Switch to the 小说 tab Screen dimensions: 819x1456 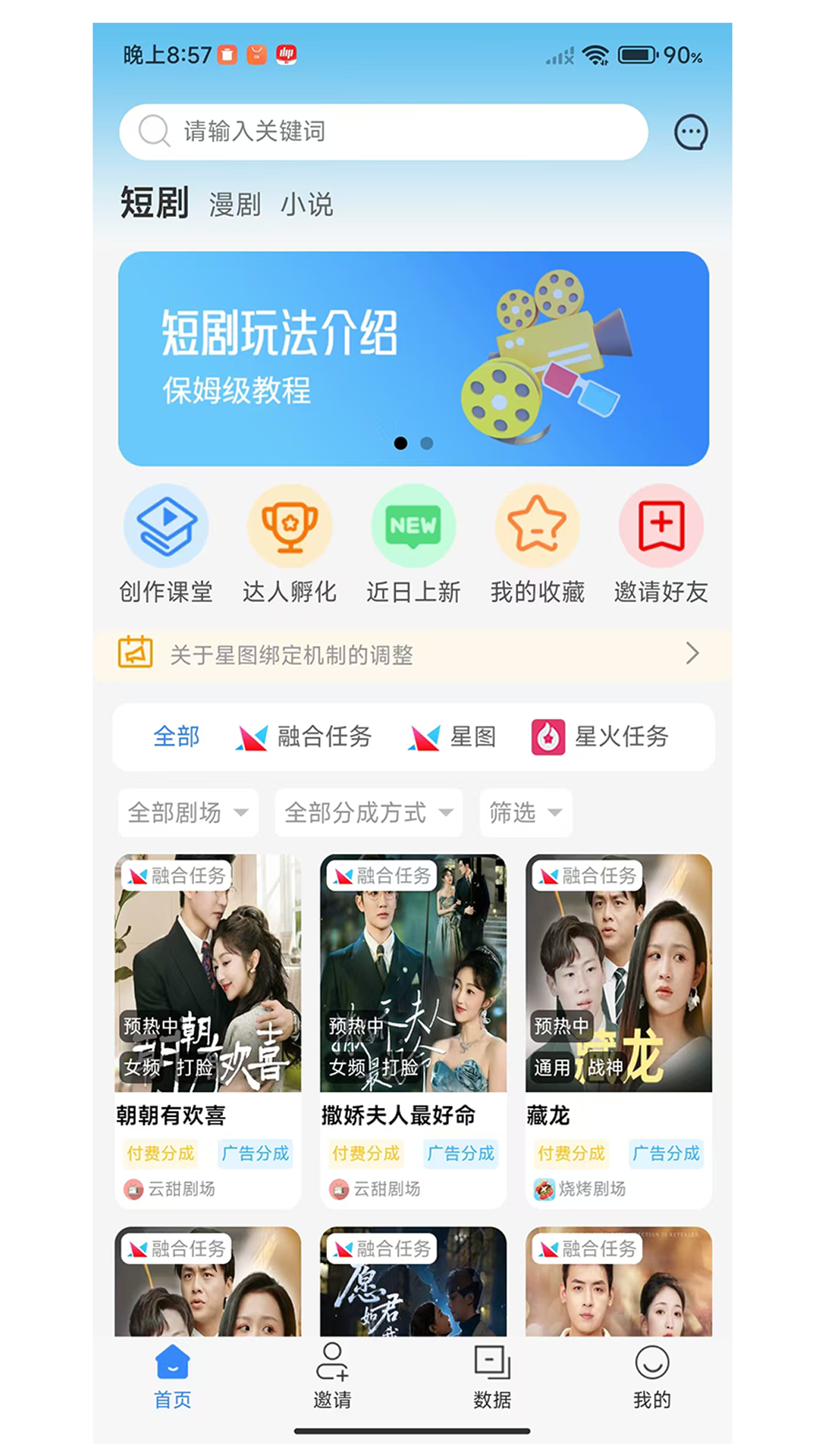[307, 205]
